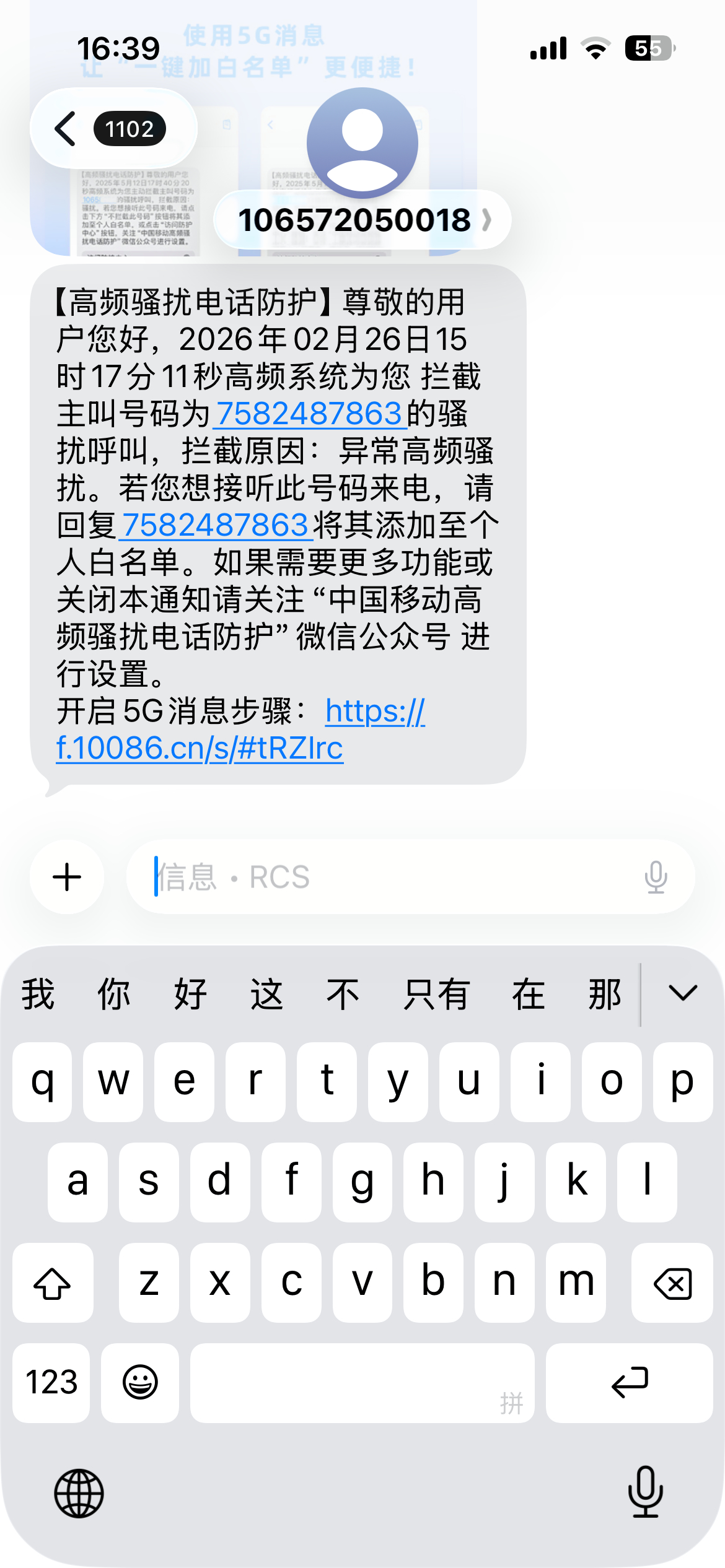Expand the keyboard suggestions list
Screen dimensions: 725x1568
pos(682,994)
